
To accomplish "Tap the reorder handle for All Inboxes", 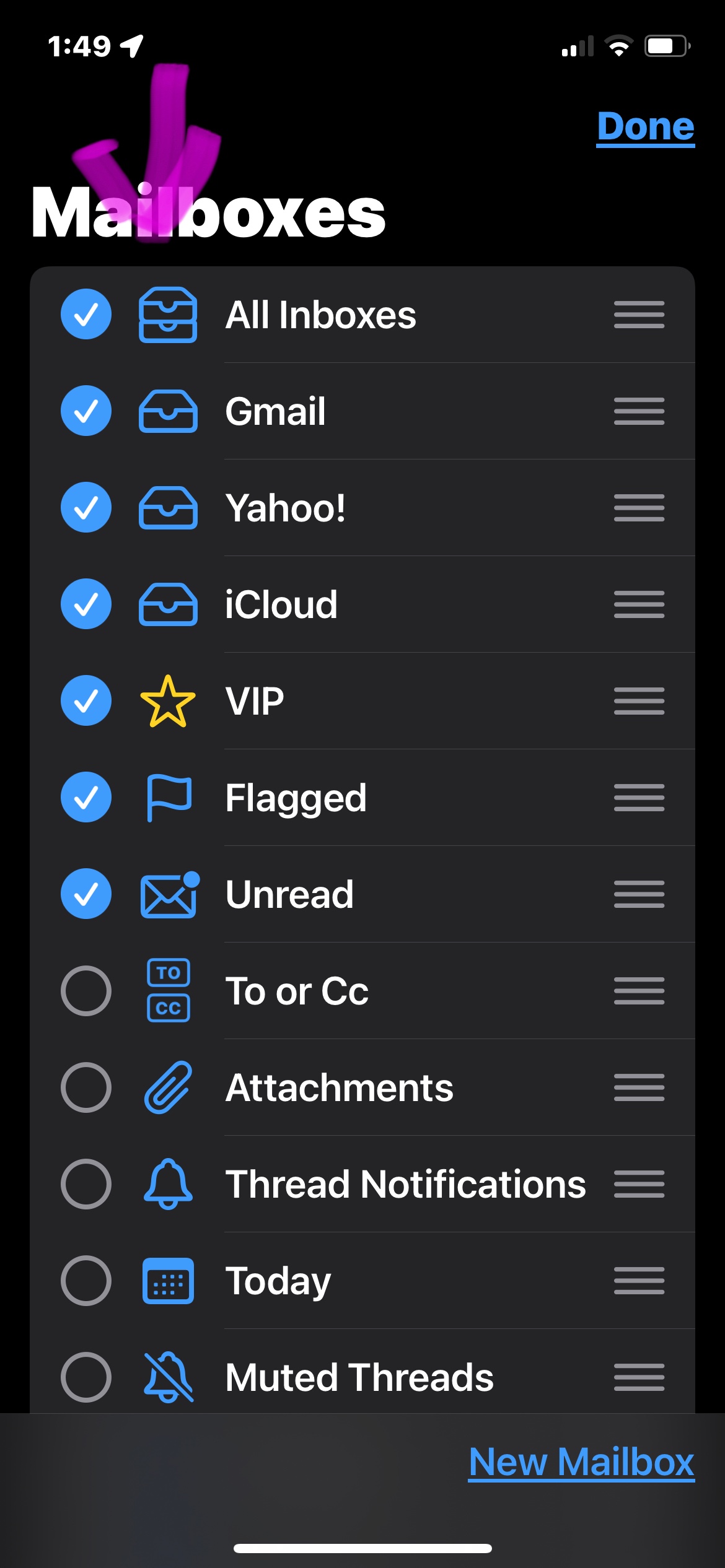I will (639, 314).
